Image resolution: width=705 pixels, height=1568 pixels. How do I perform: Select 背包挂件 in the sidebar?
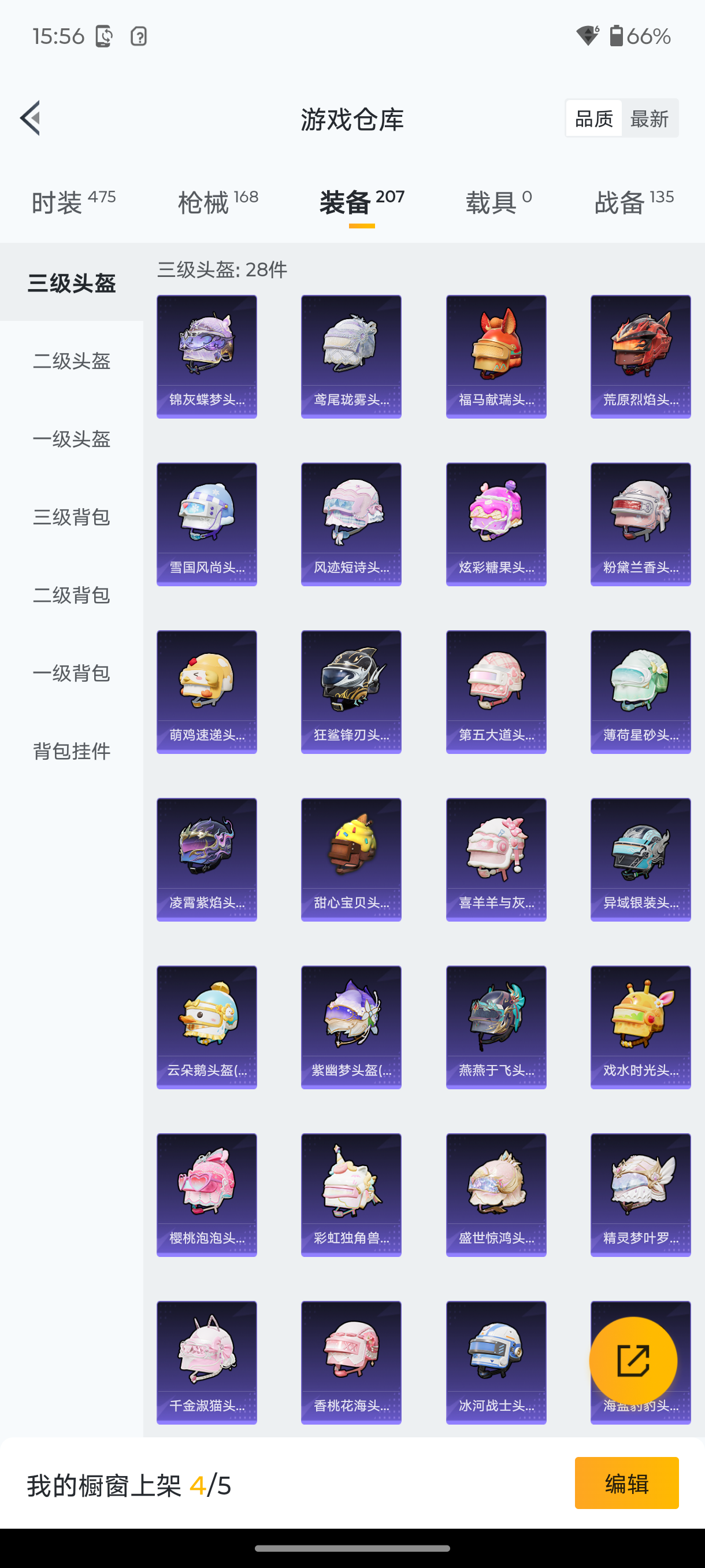(x=71, y=751)
